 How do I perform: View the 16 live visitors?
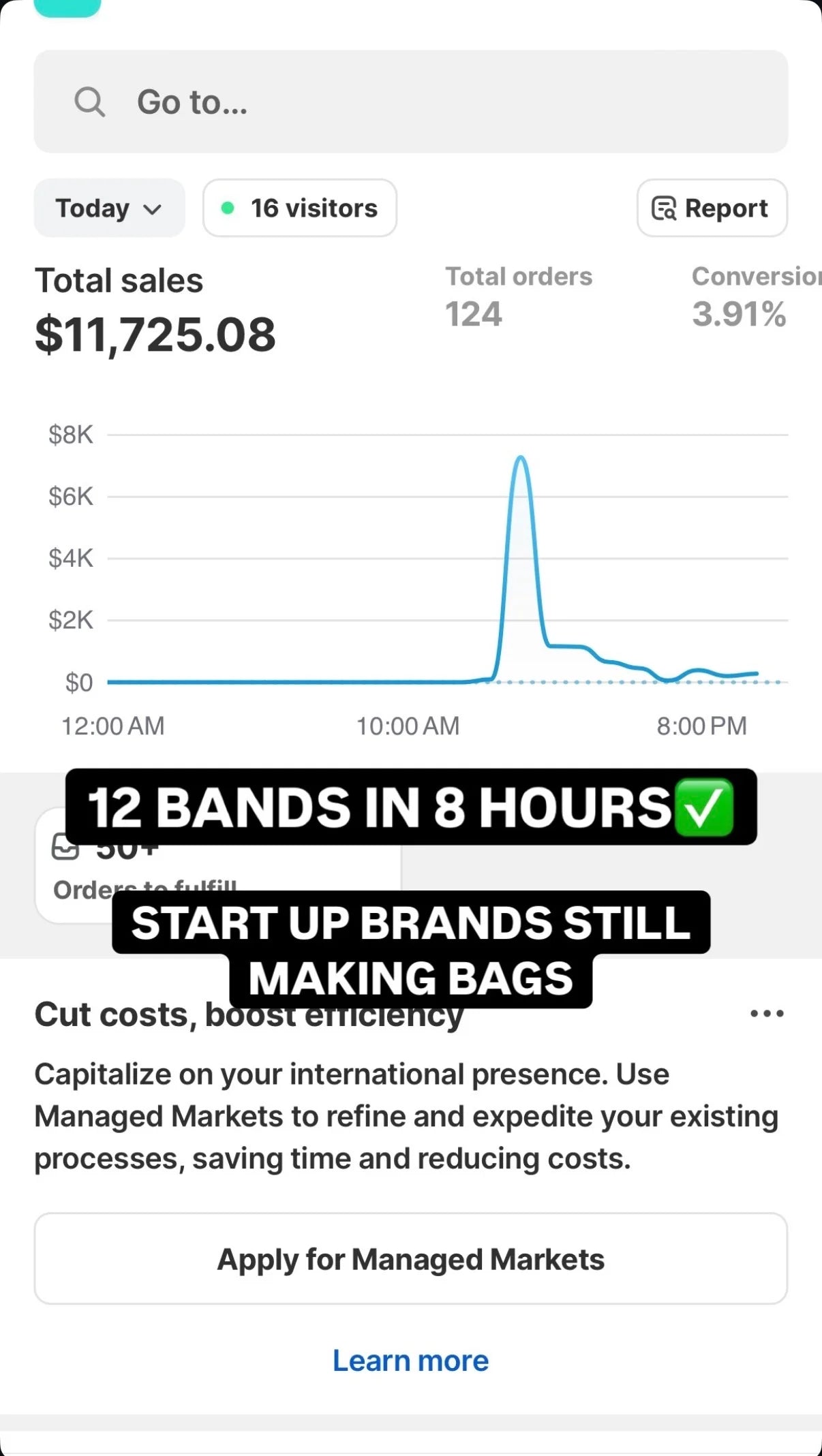300,208
